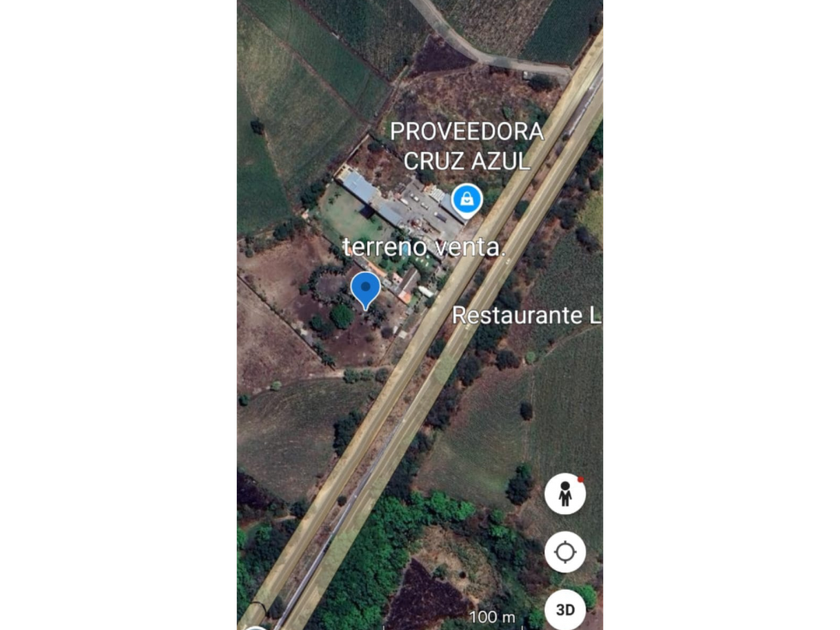Tap the blue terreno venta marker
The image size is (840, 630).
pyautogui.click(x=366, y=289)
